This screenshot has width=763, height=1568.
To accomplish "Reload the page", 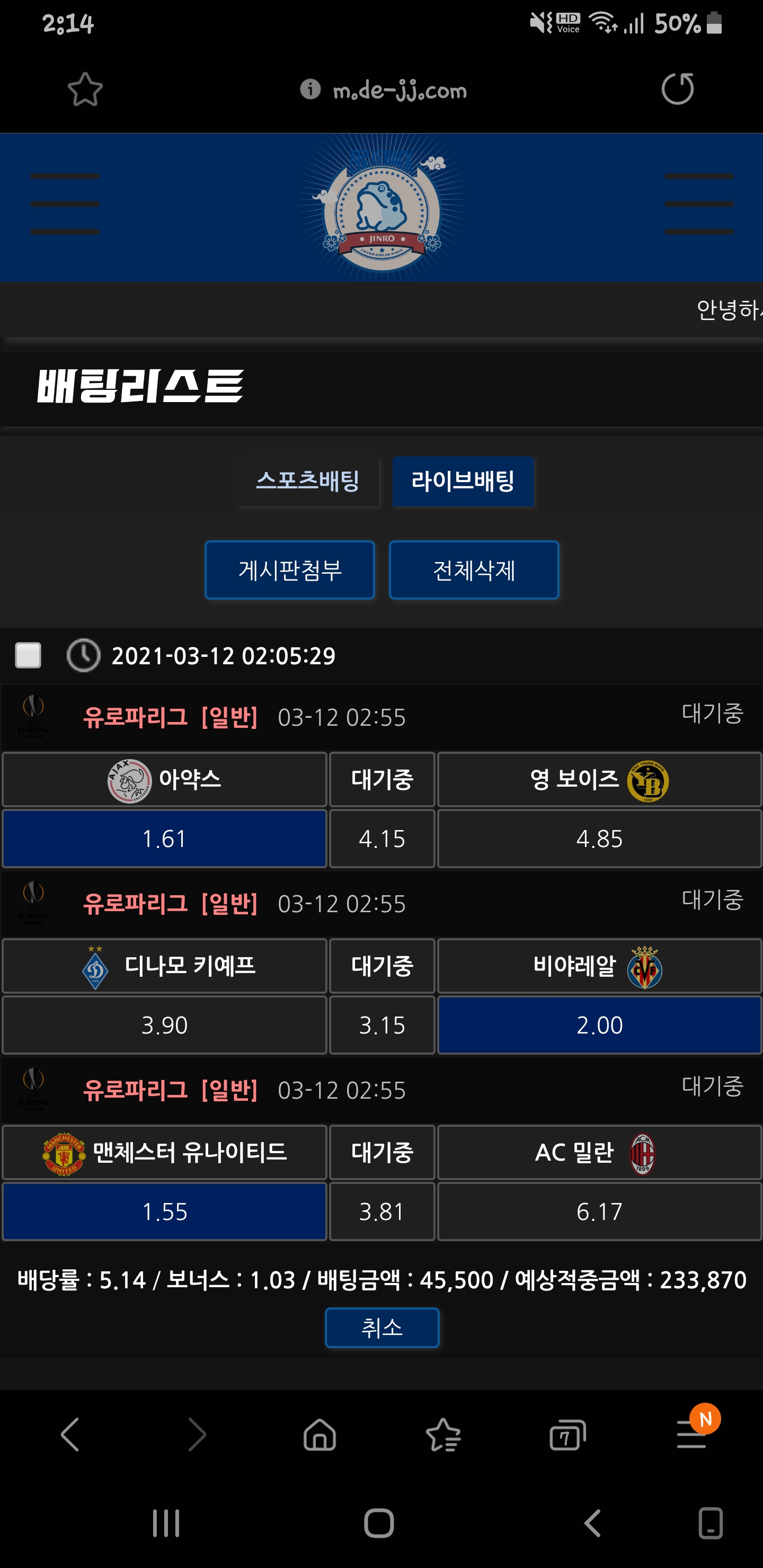I will [x=677, y=90].
